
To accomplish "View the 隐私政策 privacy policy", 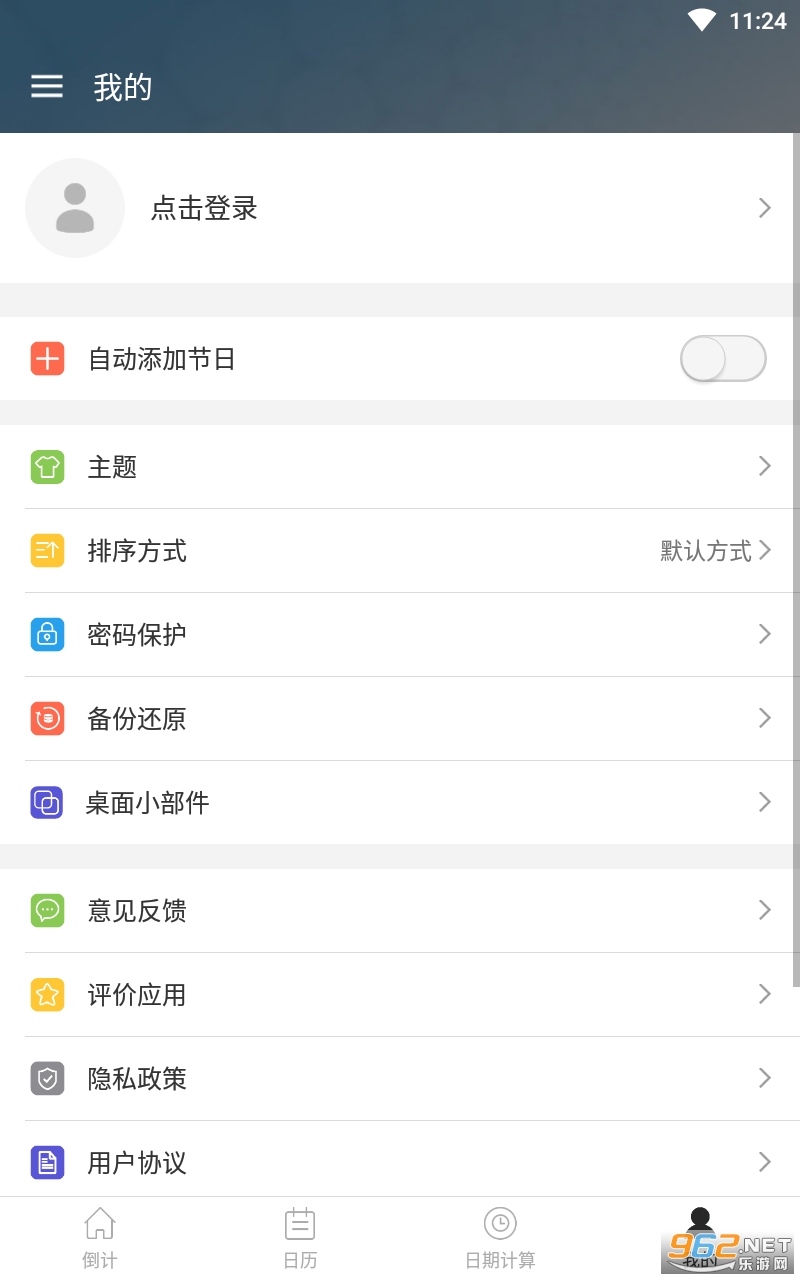I will click(400, 1079).
